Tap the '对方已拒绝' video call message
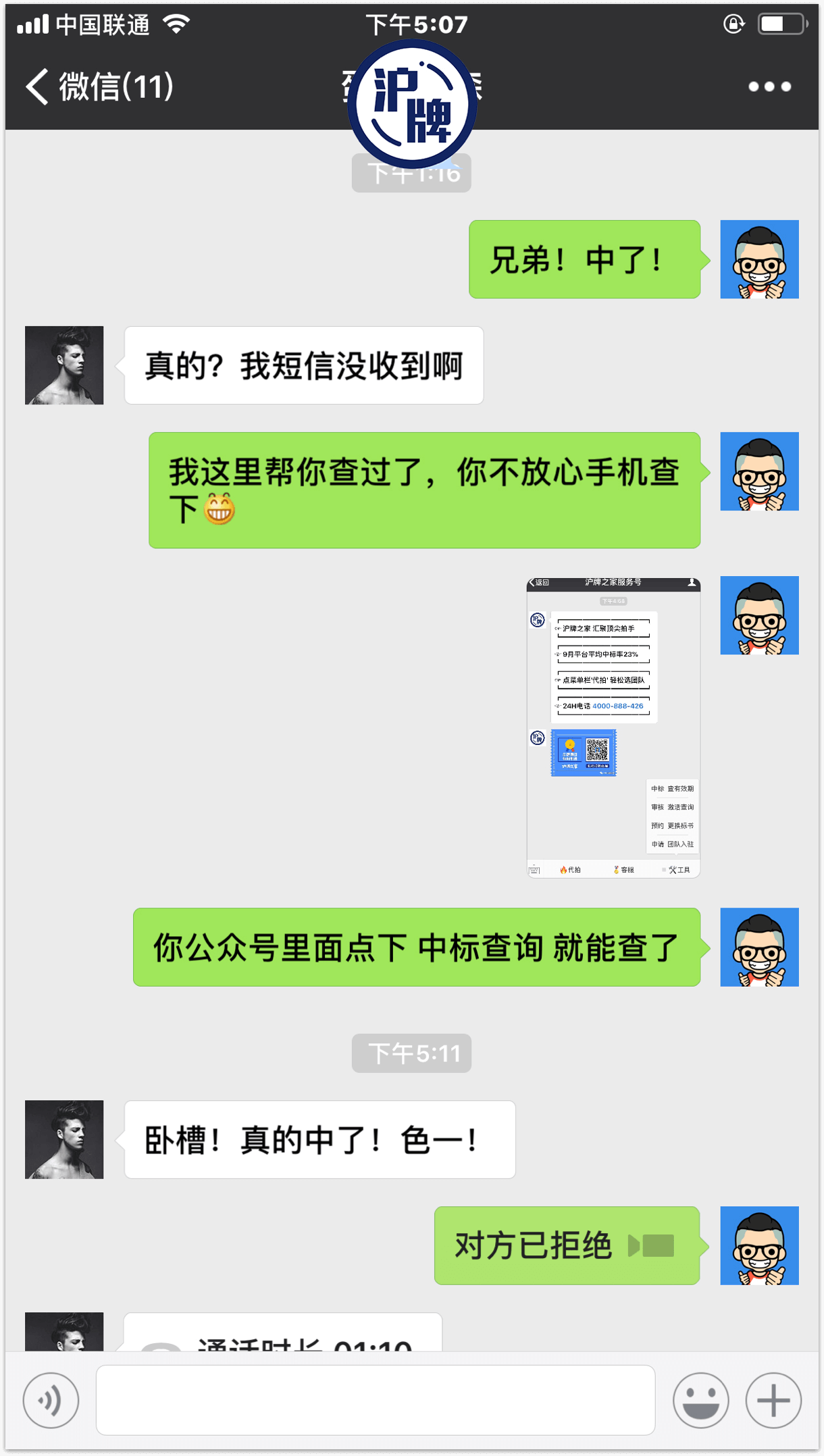Viewport: 824px width, 1456px height. (x=566, y=1245)
